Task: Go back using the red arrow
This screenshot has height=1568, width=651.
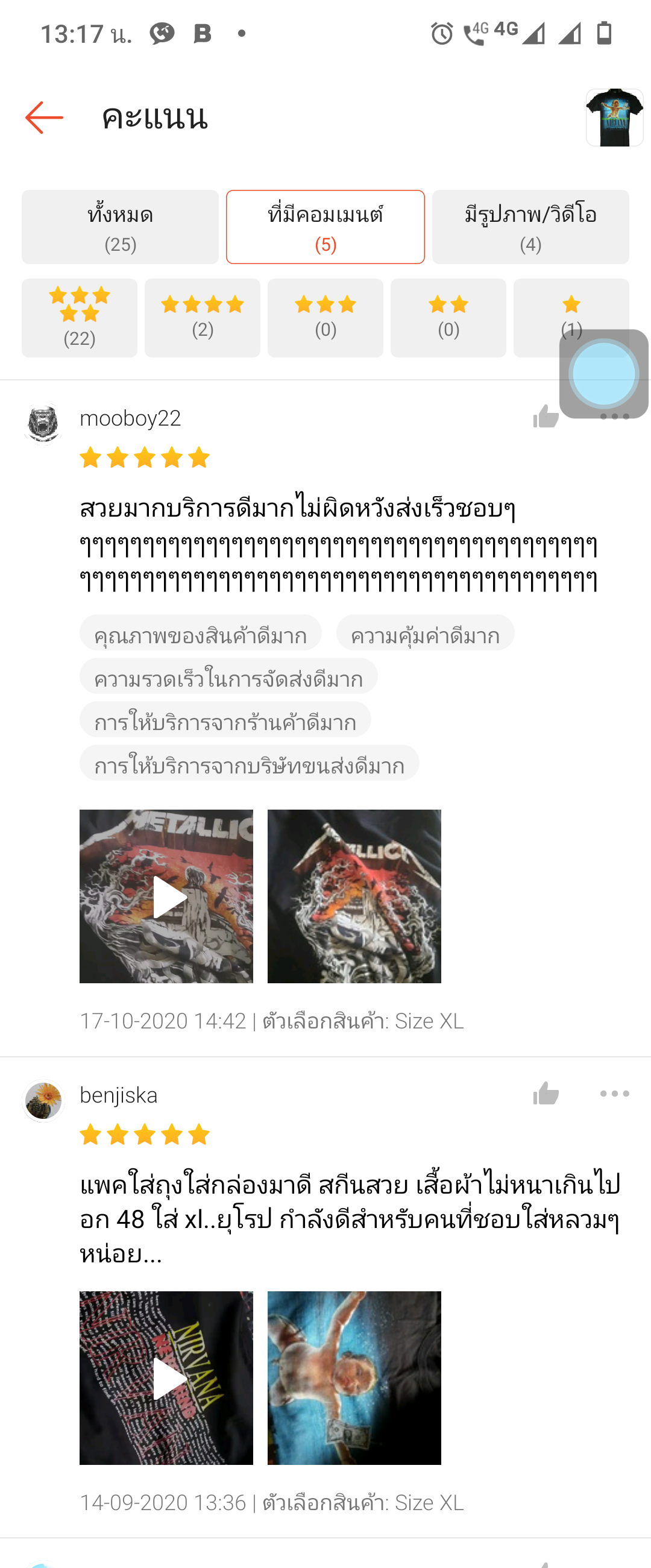Action: tap(44, 118)
